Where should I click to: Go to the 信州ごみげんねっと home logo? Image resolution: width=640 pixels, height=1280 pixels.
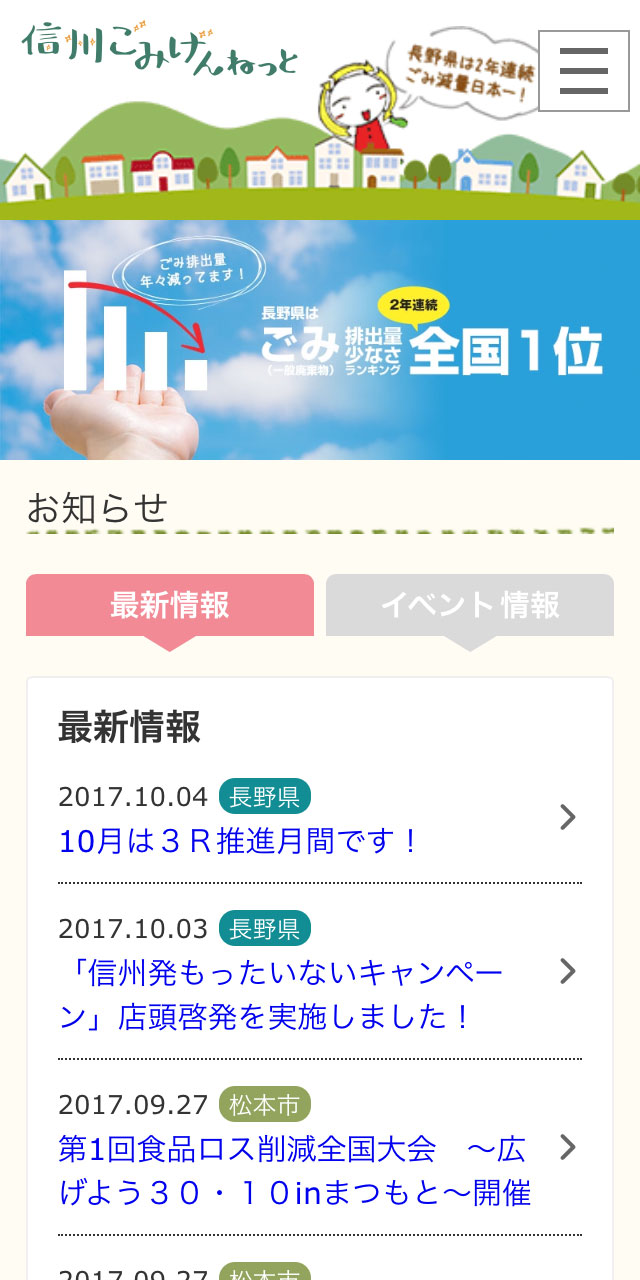point(160,47)
